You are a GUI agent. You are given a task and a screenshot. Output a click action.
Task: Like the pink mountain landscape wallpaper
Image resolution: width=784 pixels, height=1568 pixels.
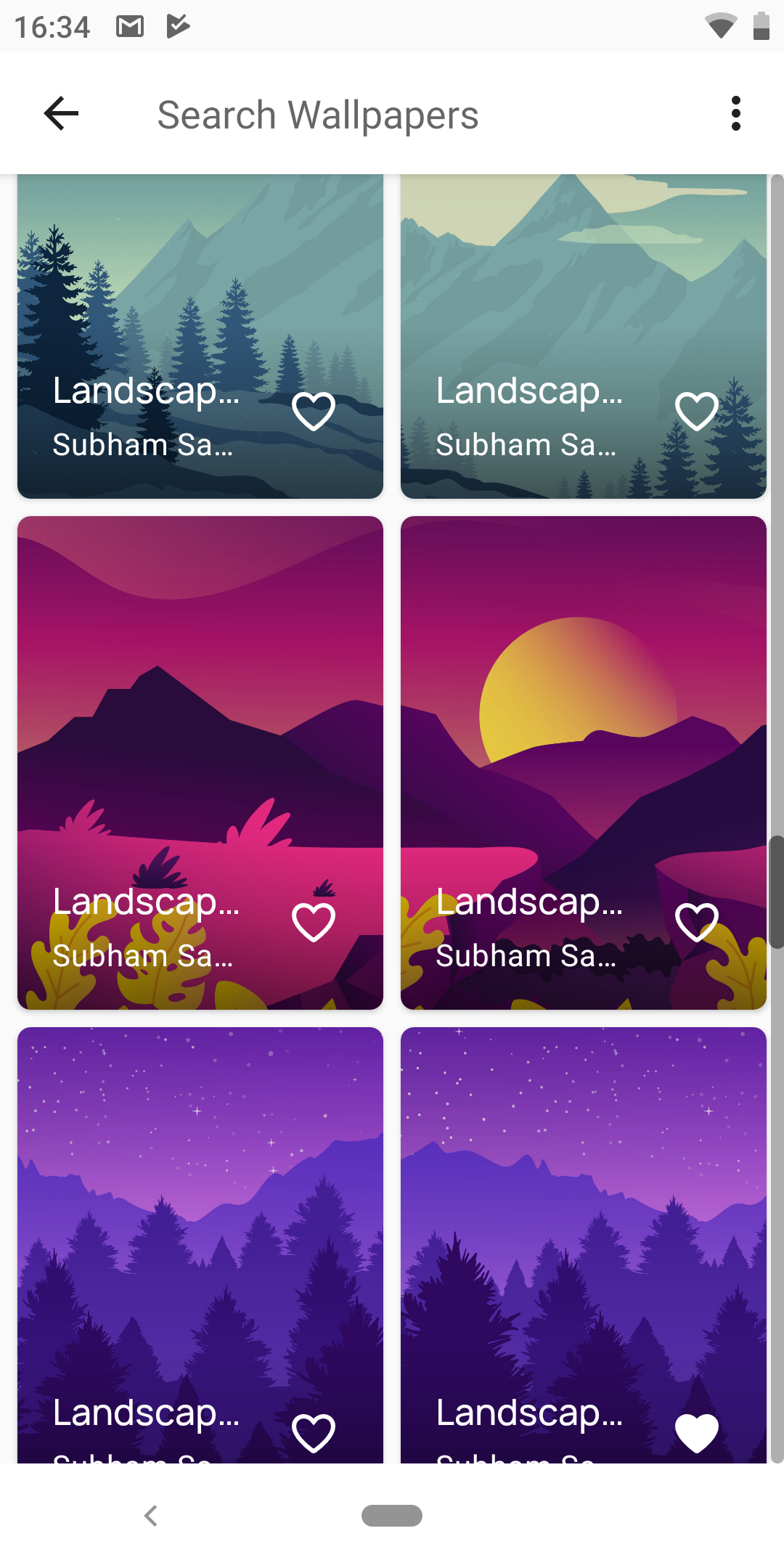(x=313, y=922)
